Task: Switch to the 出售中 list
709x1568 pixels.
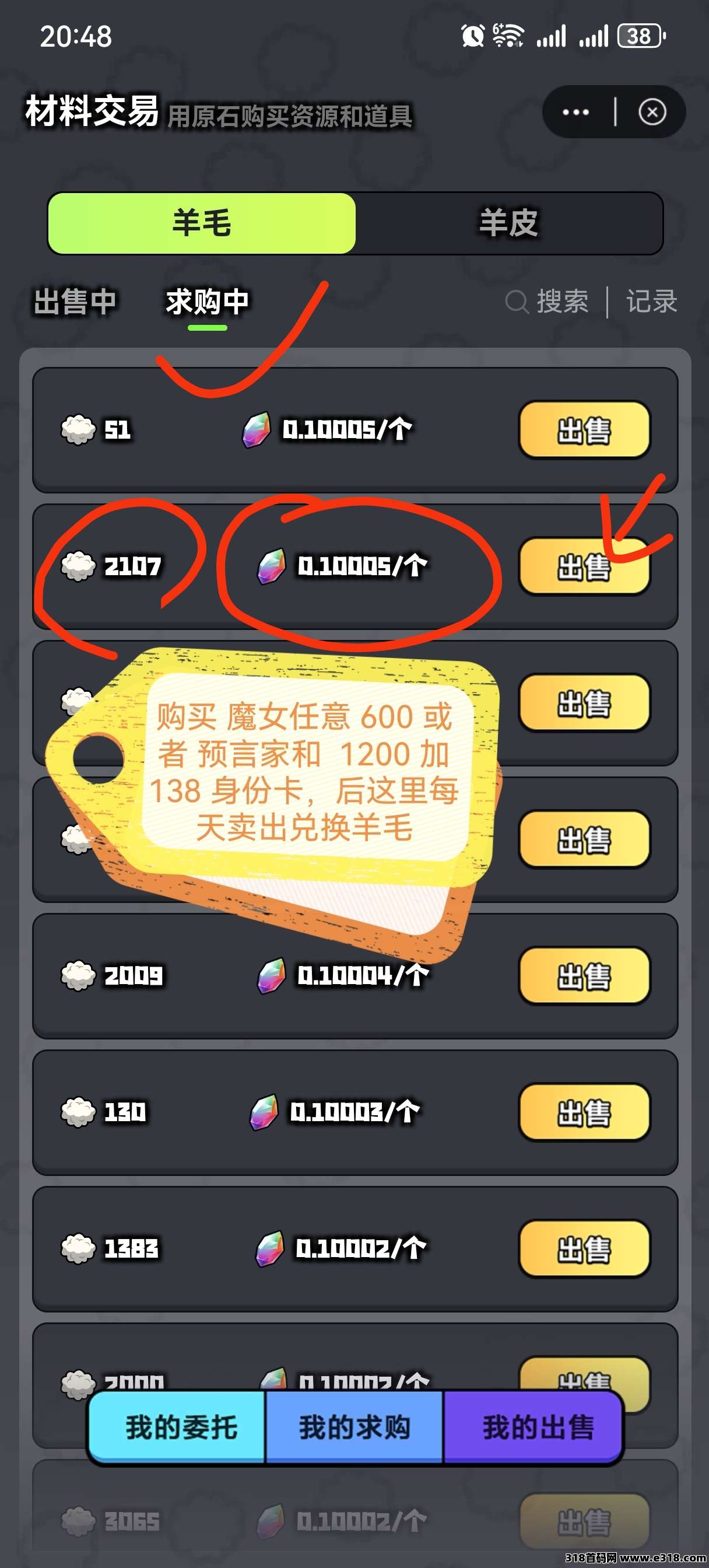Action: pos(75,302)
